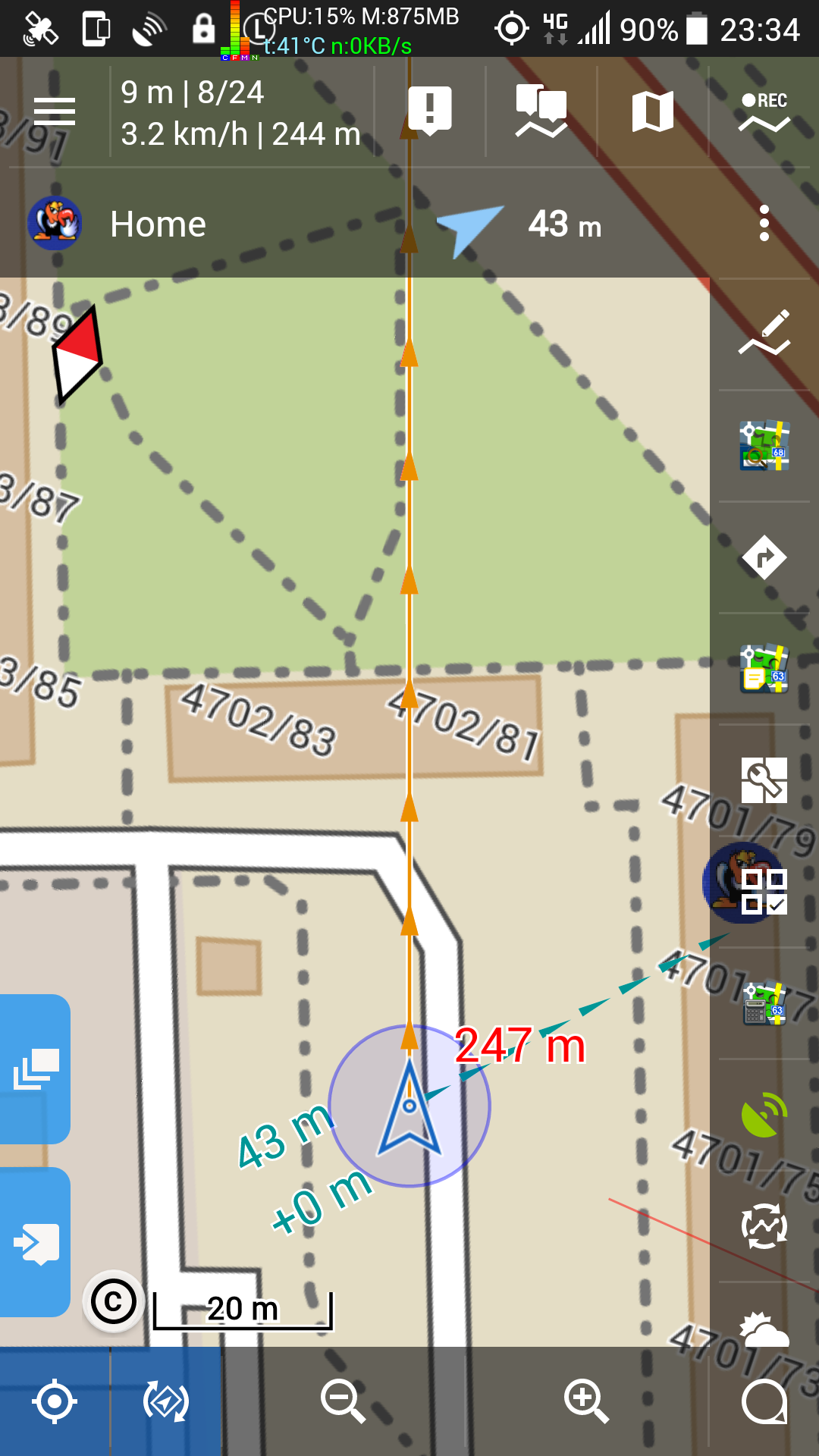The width and height of the screenshot is (819, 1456).
Task: Center map on my GPS location
Action: pyautogui.click(x=55, y=1401)
